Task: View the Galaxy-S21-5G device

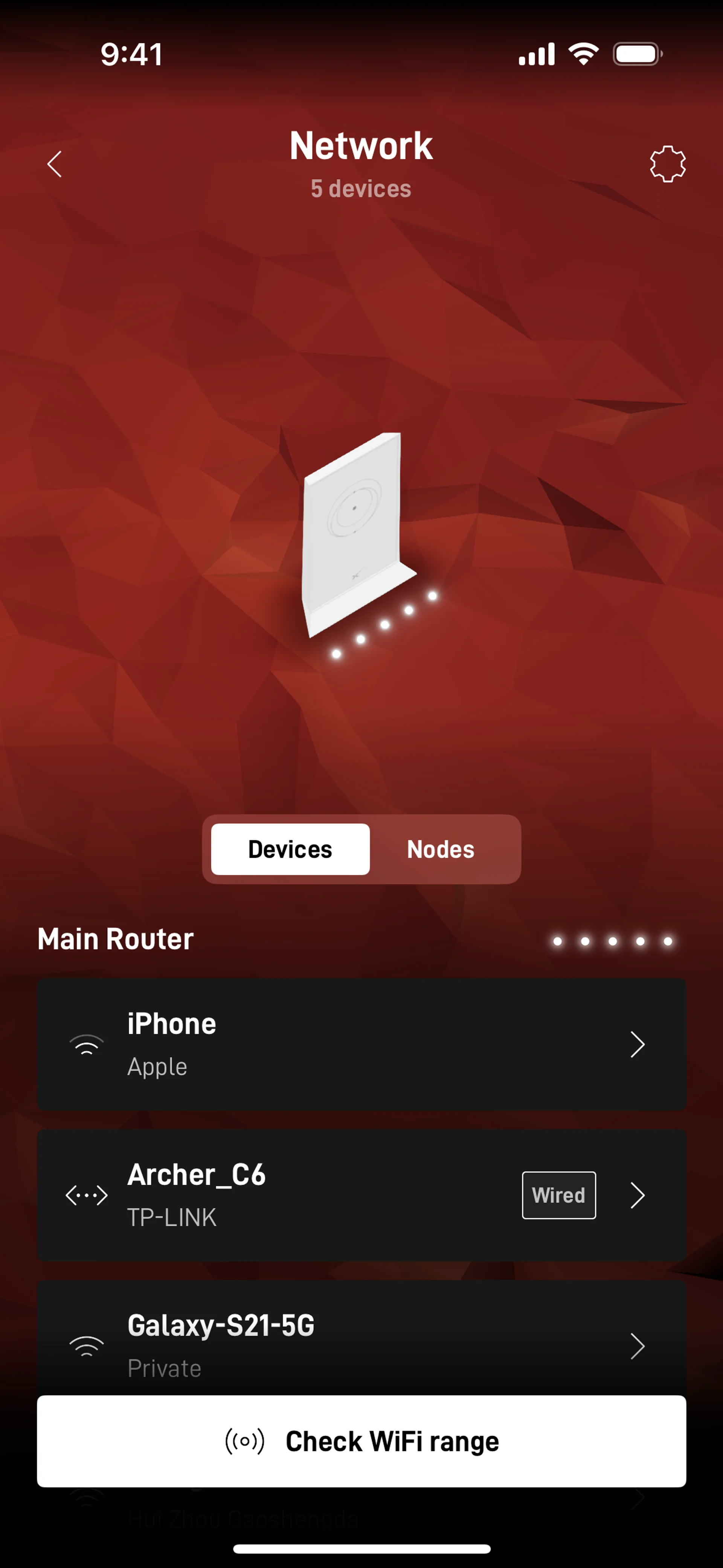Action: pyautogui.click(x=361, y=1339)
